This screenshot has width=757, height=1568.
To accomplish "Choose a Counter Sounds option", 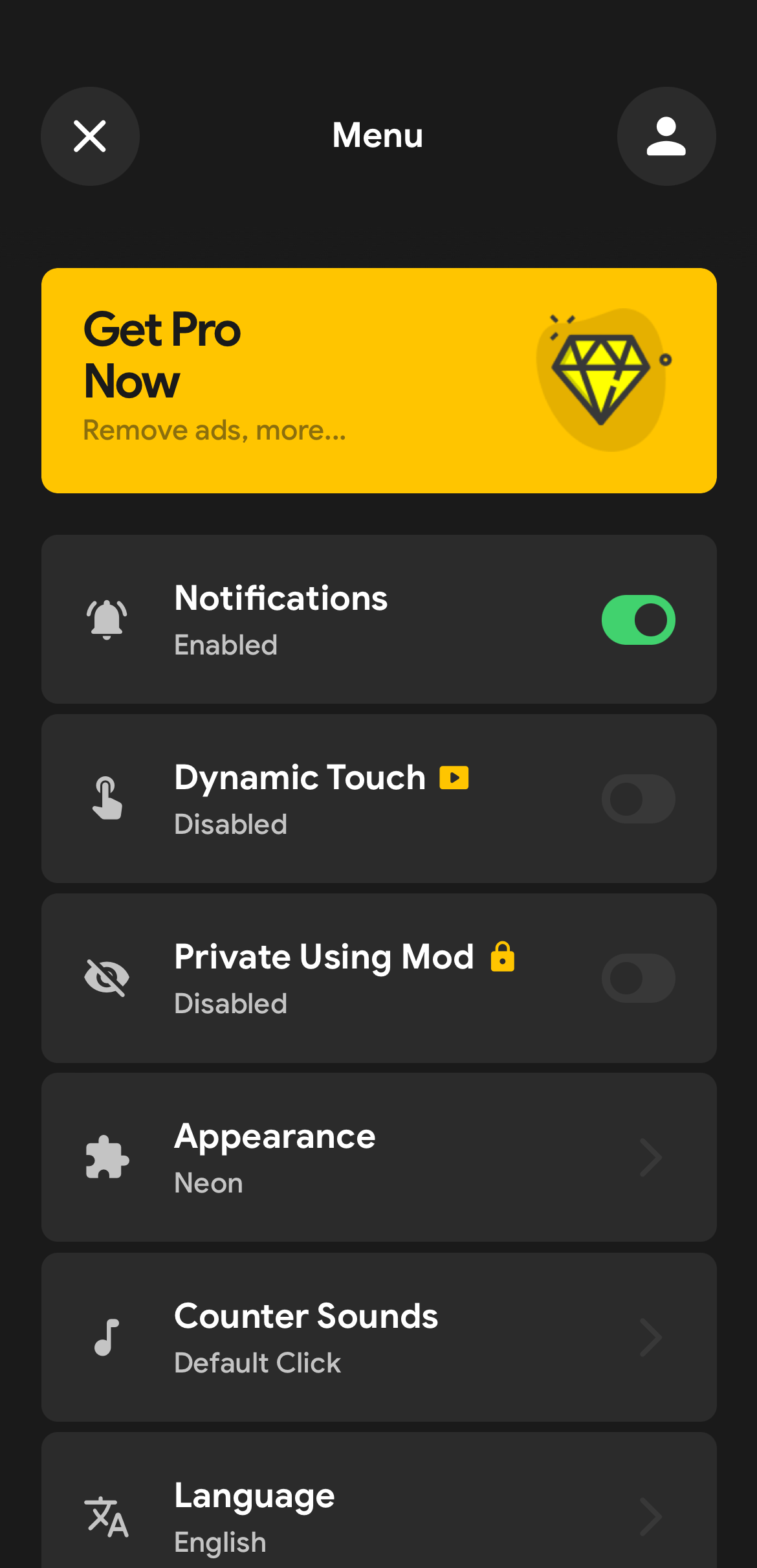I will pyautogui.click(x=378, y=1337).
